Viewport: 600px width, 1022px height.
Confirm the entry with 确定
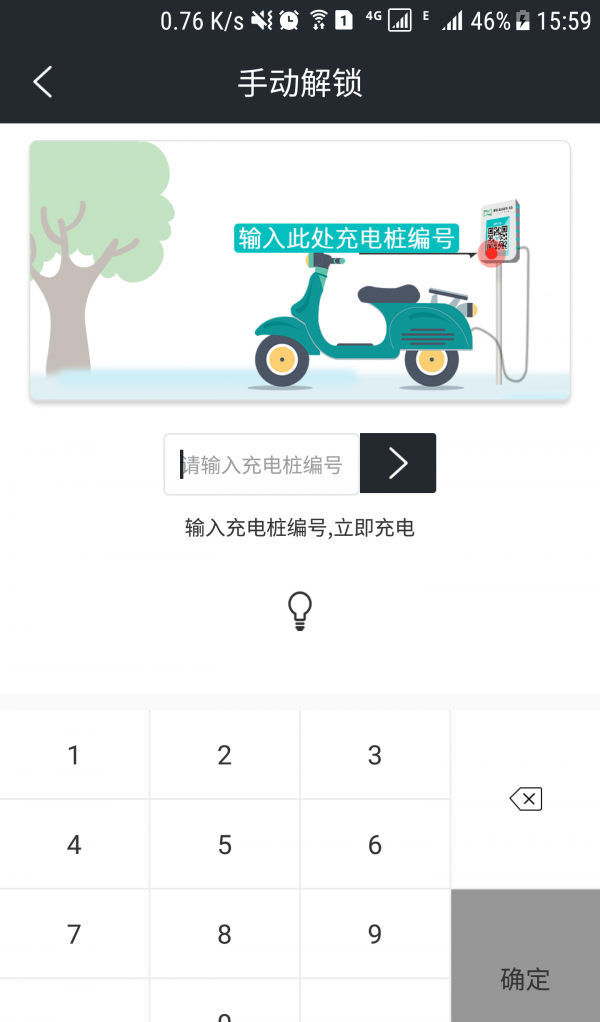pos(525,977)
